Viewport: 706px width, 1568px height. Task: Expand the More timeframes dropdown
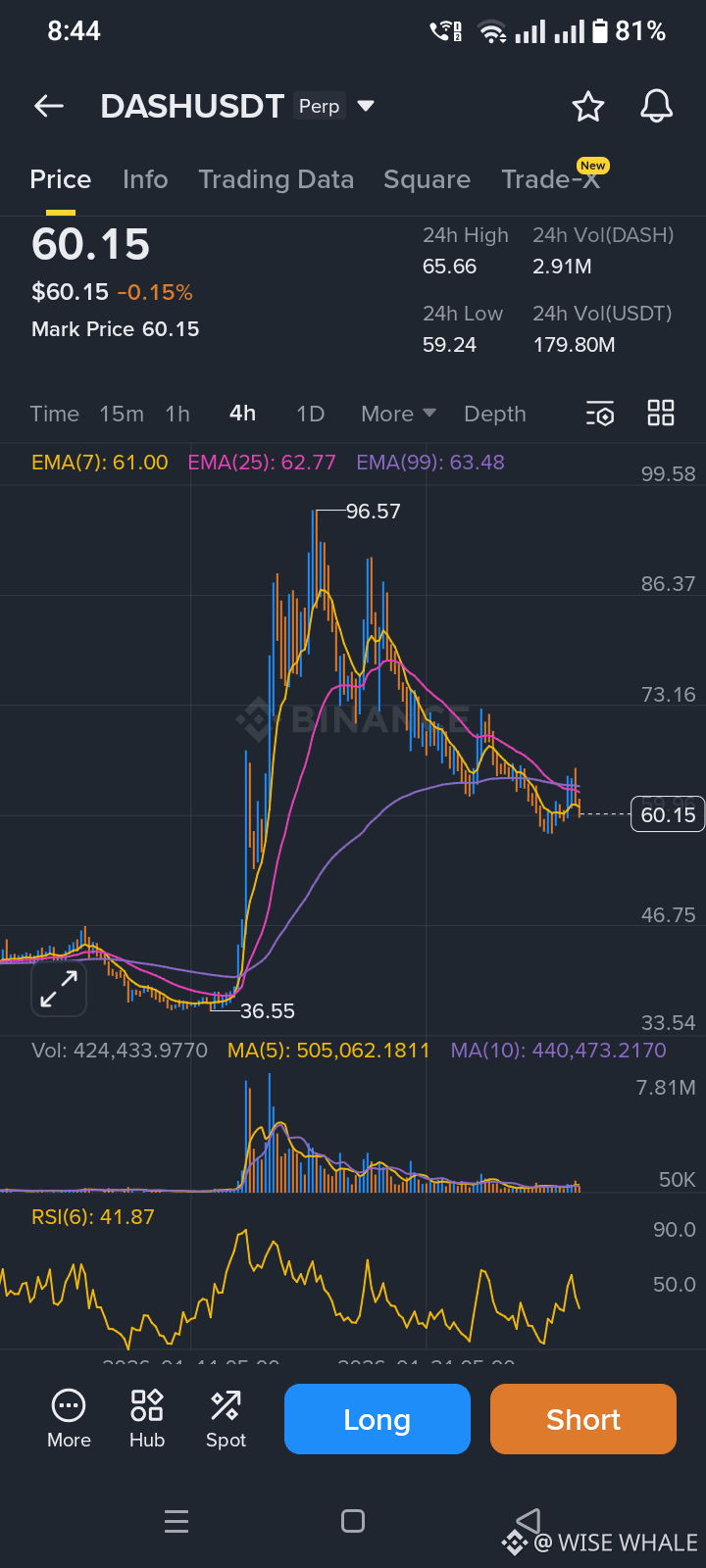coord(397,414)
